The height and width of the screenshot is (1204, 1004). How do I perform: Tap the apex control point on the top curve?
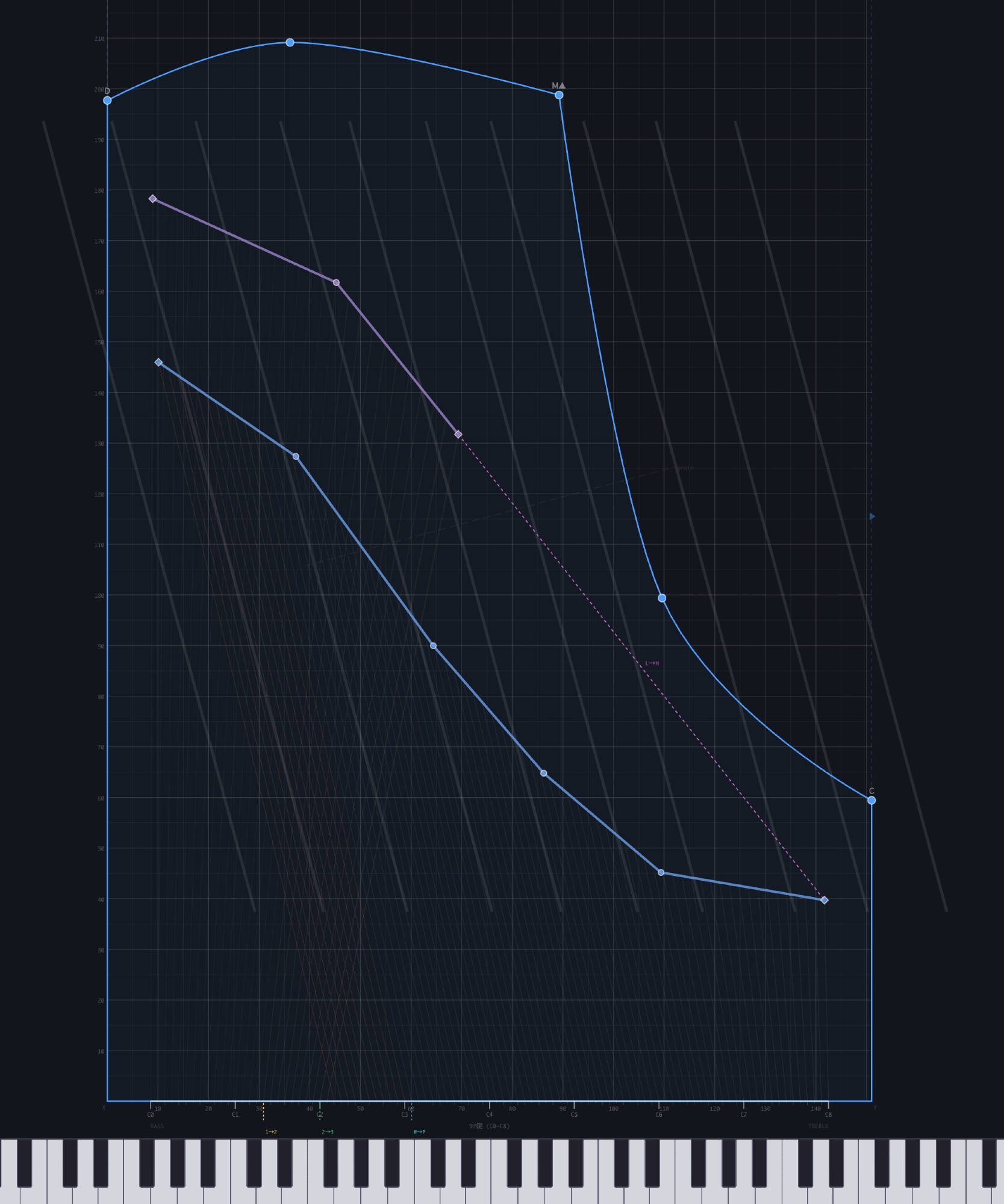coord(290,42)
